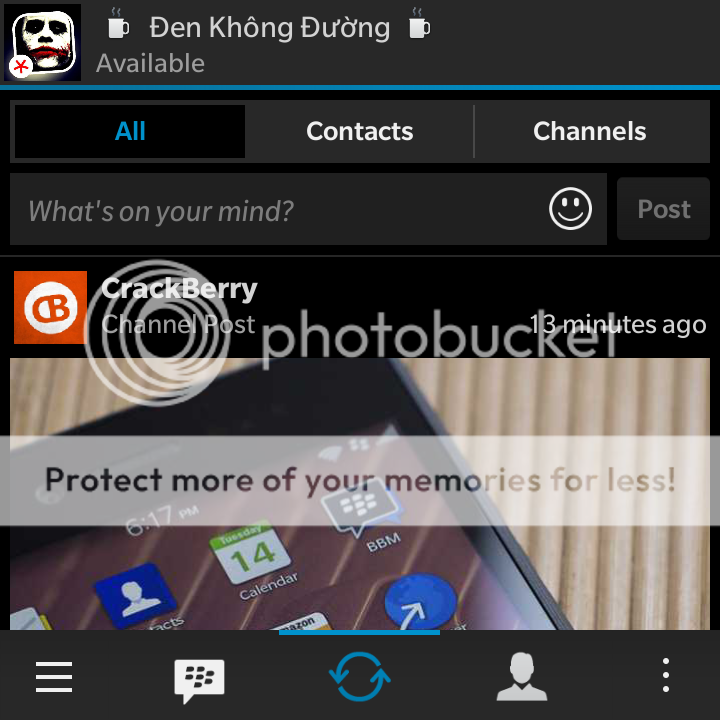Image resolution: width=720 pixels, height=720 pixels.
Task: Open the CrackBerry channel post header
Action: [x=180, y=306]
